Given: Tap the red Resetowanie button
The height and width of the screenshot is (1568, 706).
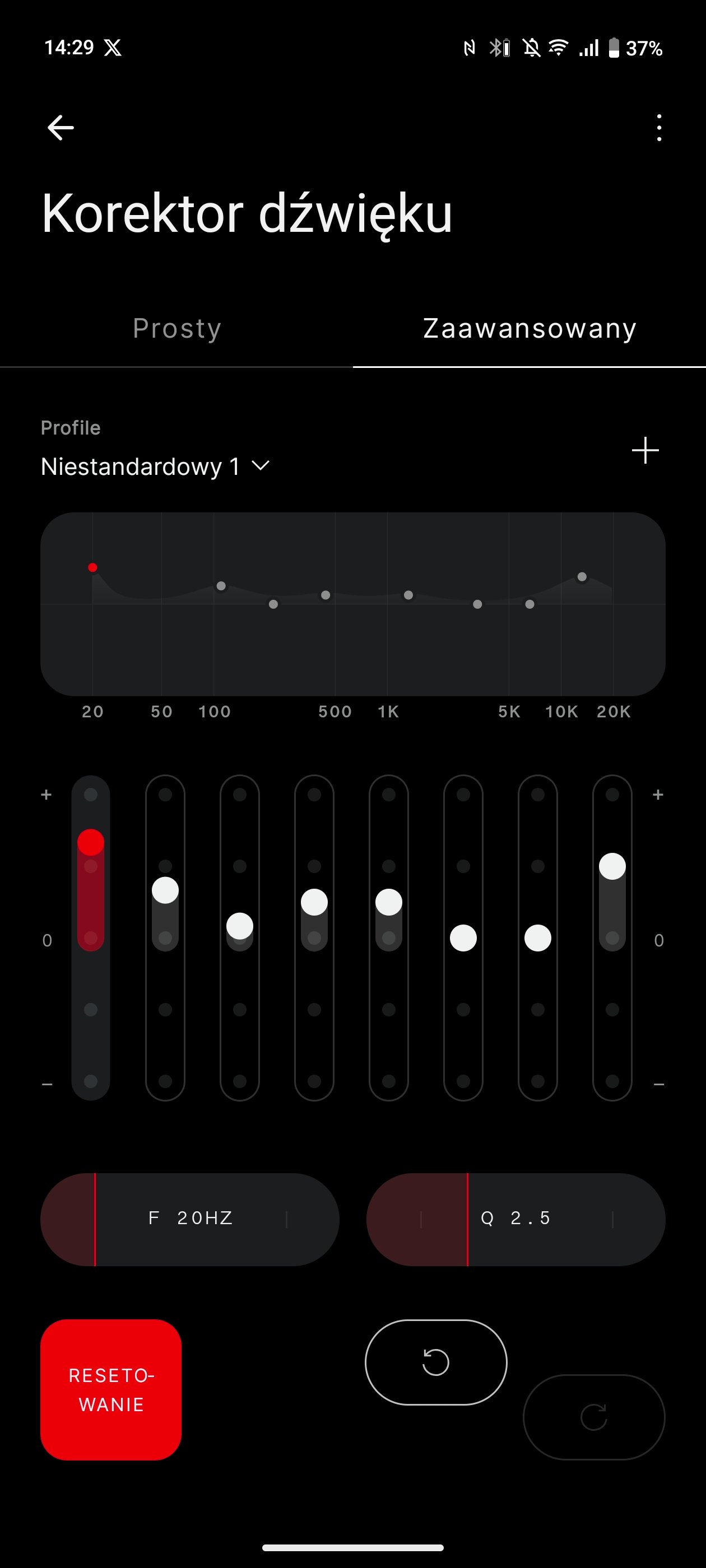Looking at the screenshot, I should (x=111, y=1390).
